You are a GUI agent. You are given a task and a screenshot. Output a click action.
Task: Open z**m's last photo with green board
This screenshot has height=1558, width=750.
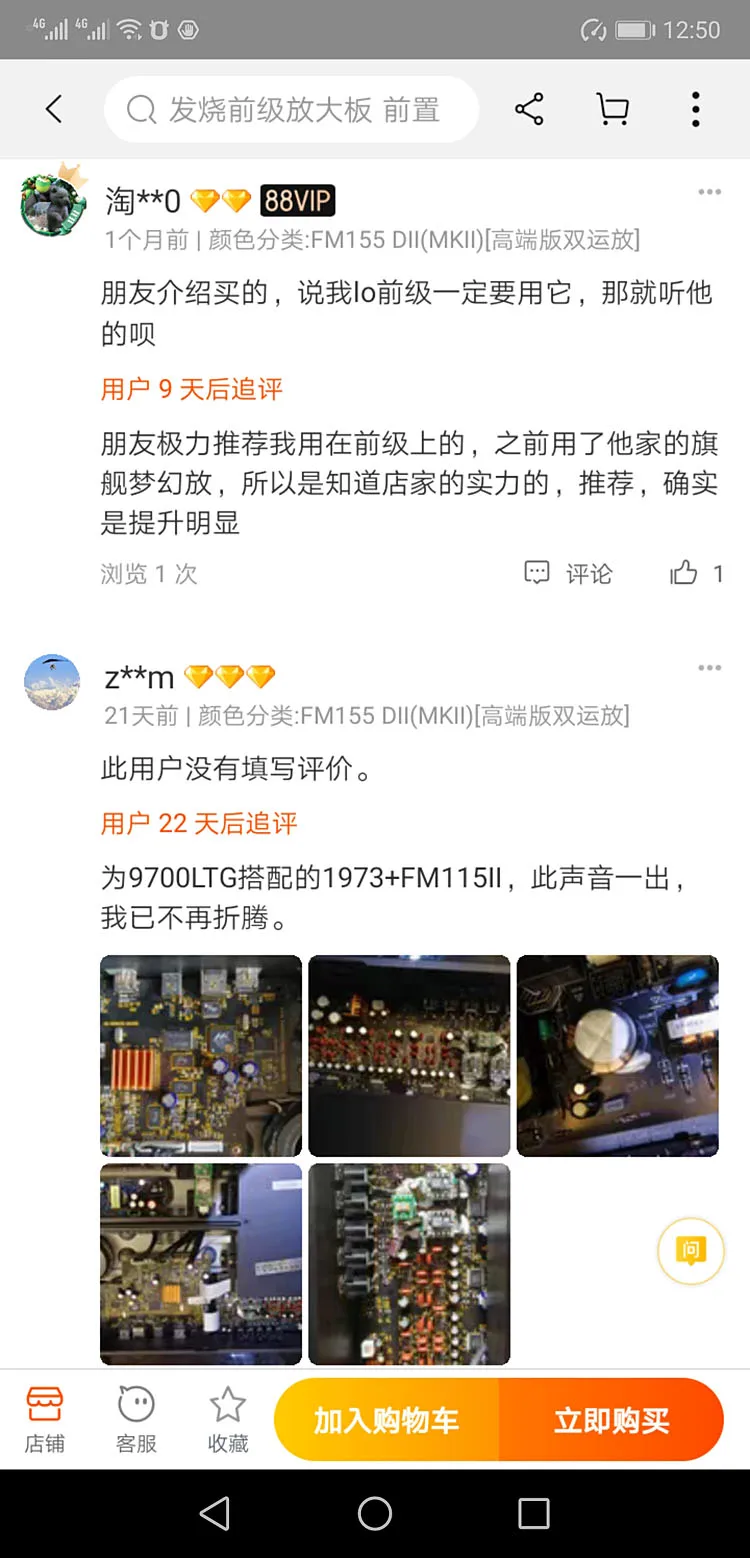[x=409, y=1263]
